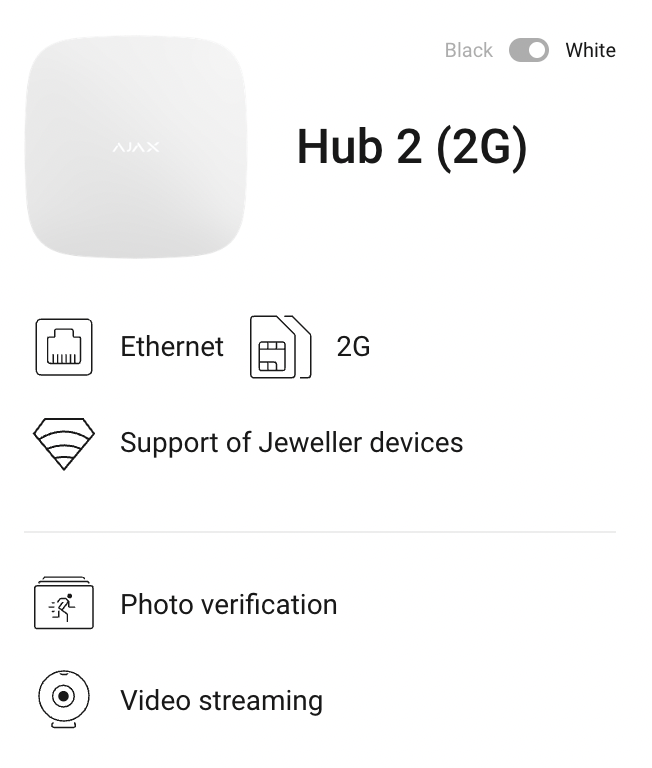Toggle the Black/White color switch
Viewport: 652px width, 768px height.
(528, 50)
